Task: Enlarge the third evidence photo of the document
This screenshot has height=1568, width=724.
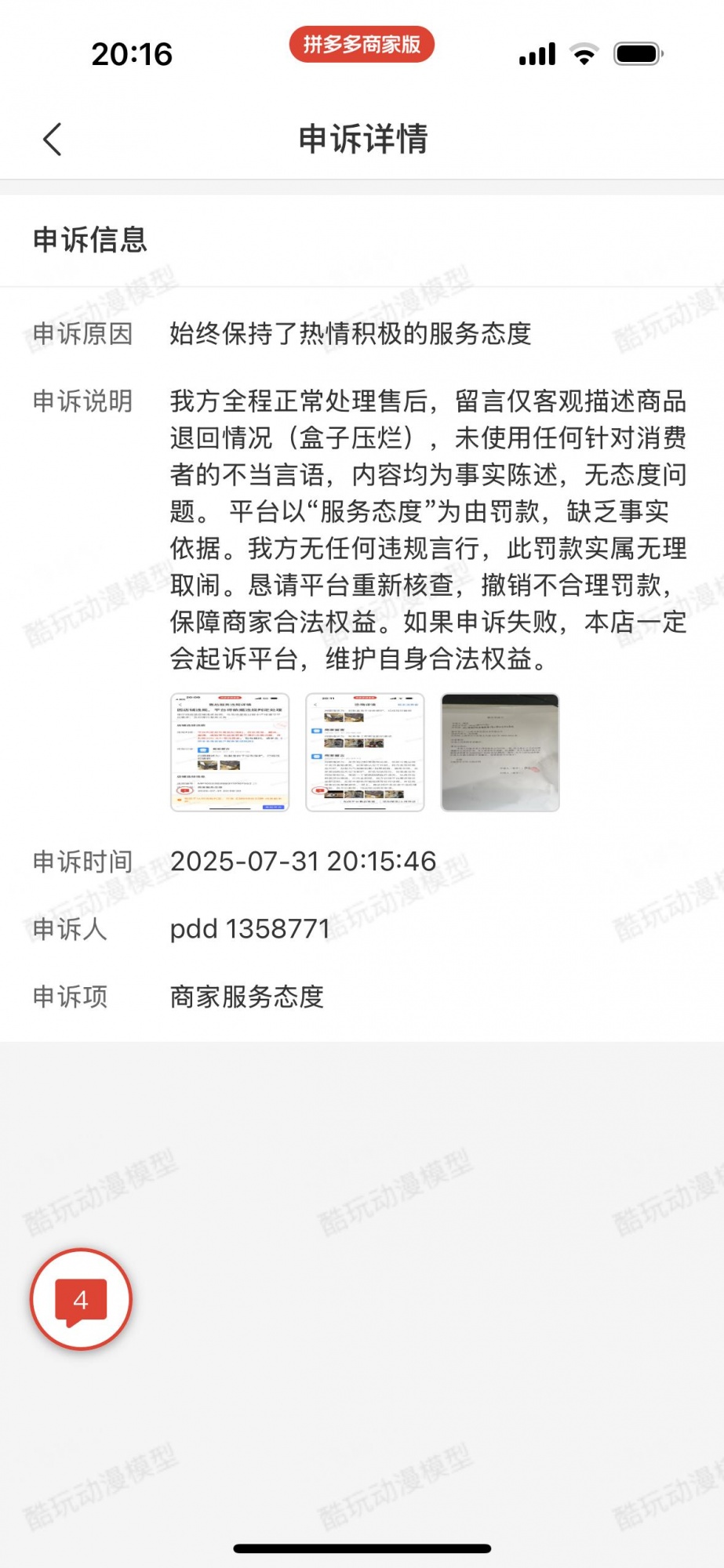Action: point(500,752)
